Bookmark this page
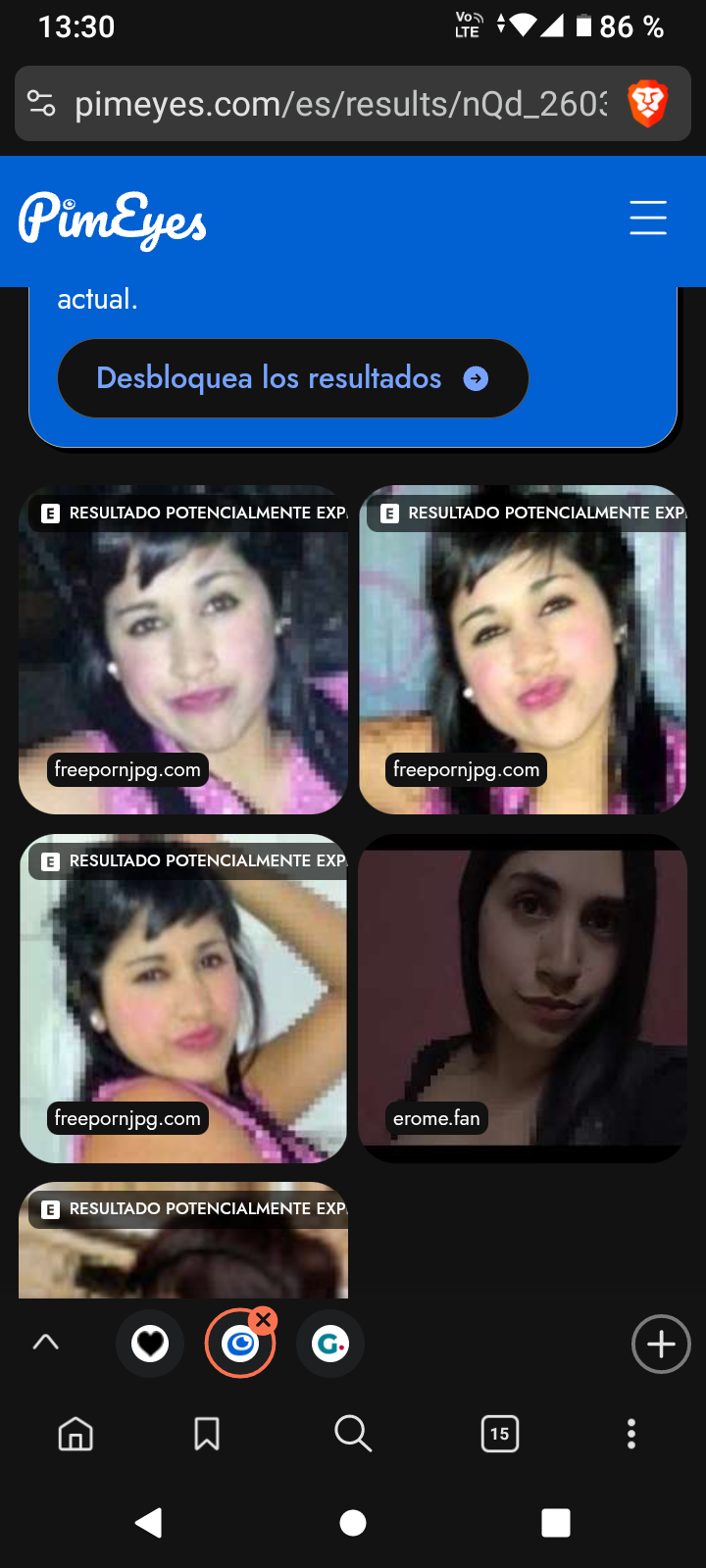 click(x=207, y=1434)
